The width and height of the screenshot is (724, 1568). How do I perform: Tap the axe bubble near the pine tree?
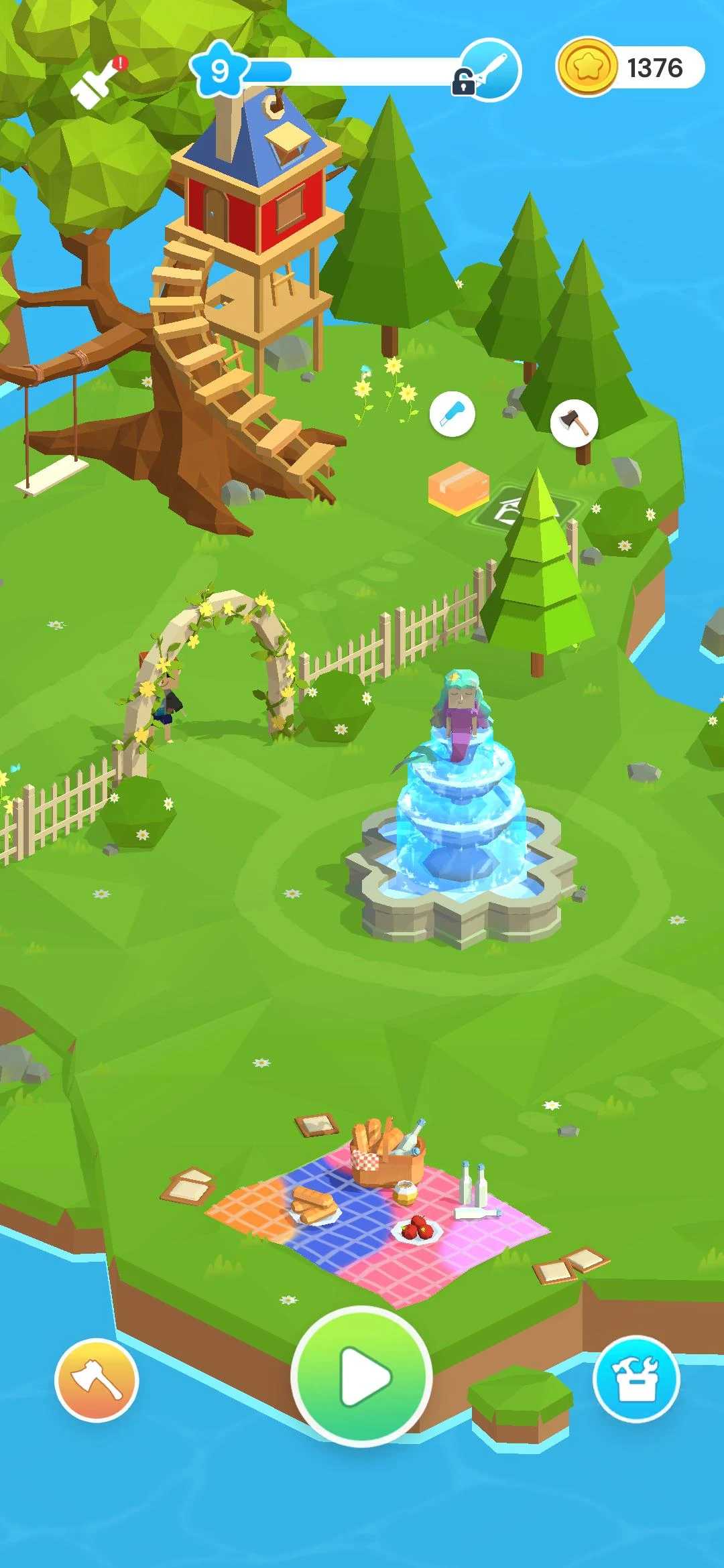pyautogui.click(x=574, y=423)
